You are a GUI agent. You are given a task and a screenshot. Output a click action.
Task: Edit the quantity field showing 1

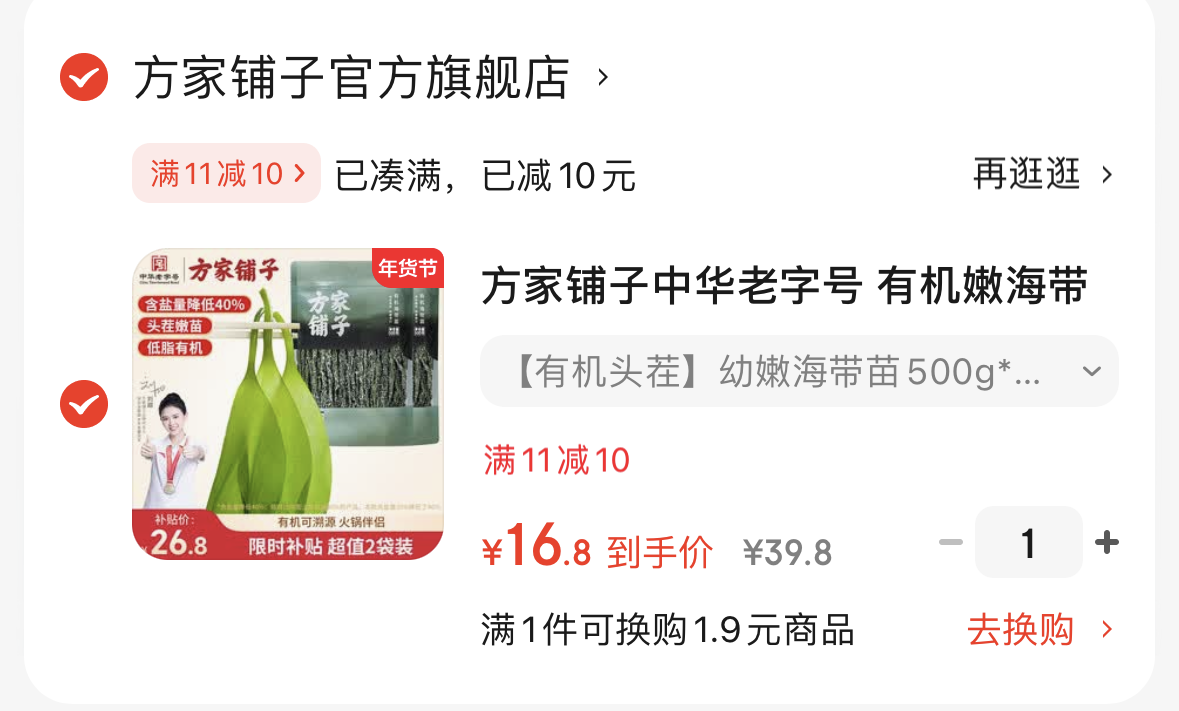[1028, 543]
